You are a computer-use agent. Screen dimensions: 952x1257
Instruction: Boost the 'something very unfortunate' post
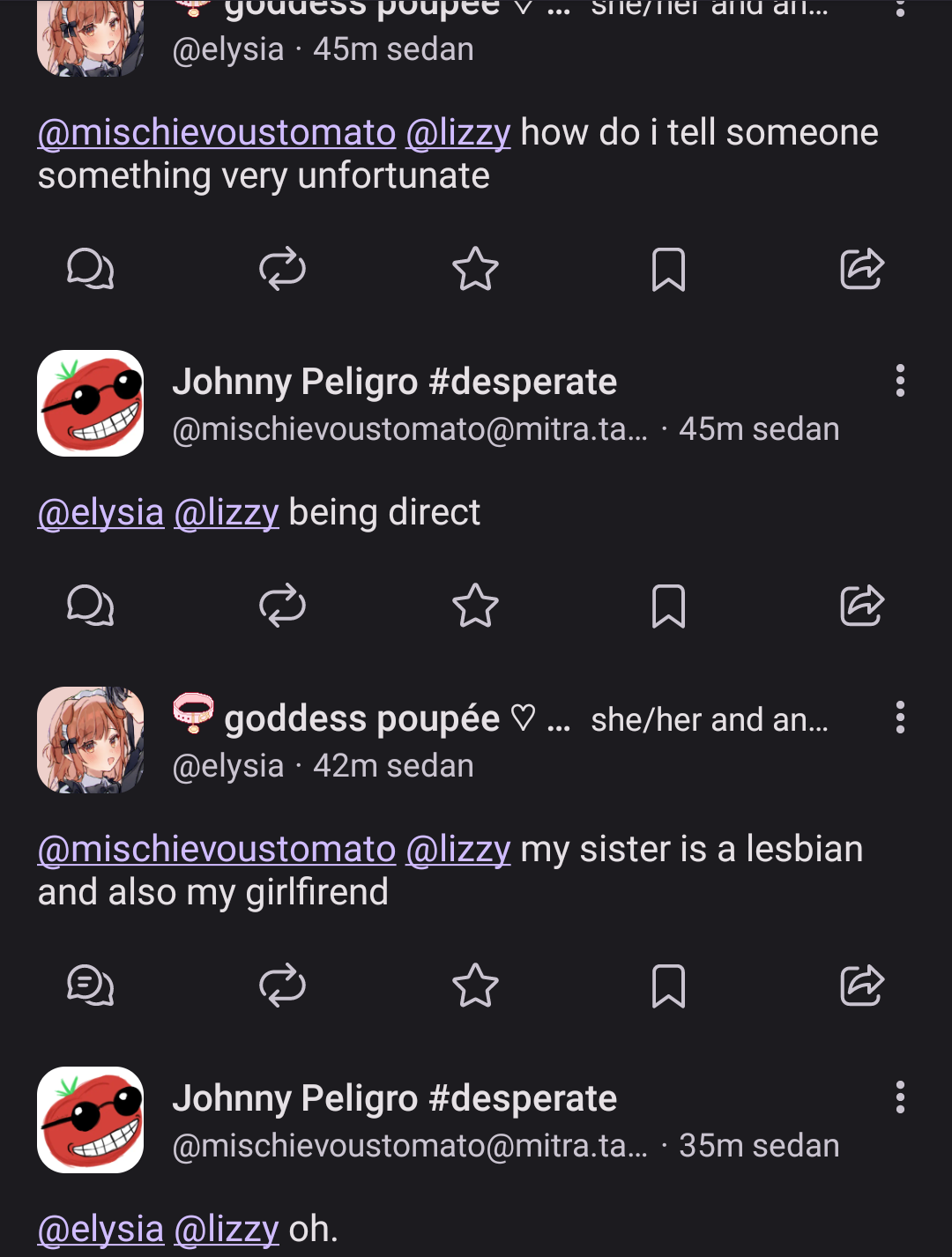click(x=282, y=269)
